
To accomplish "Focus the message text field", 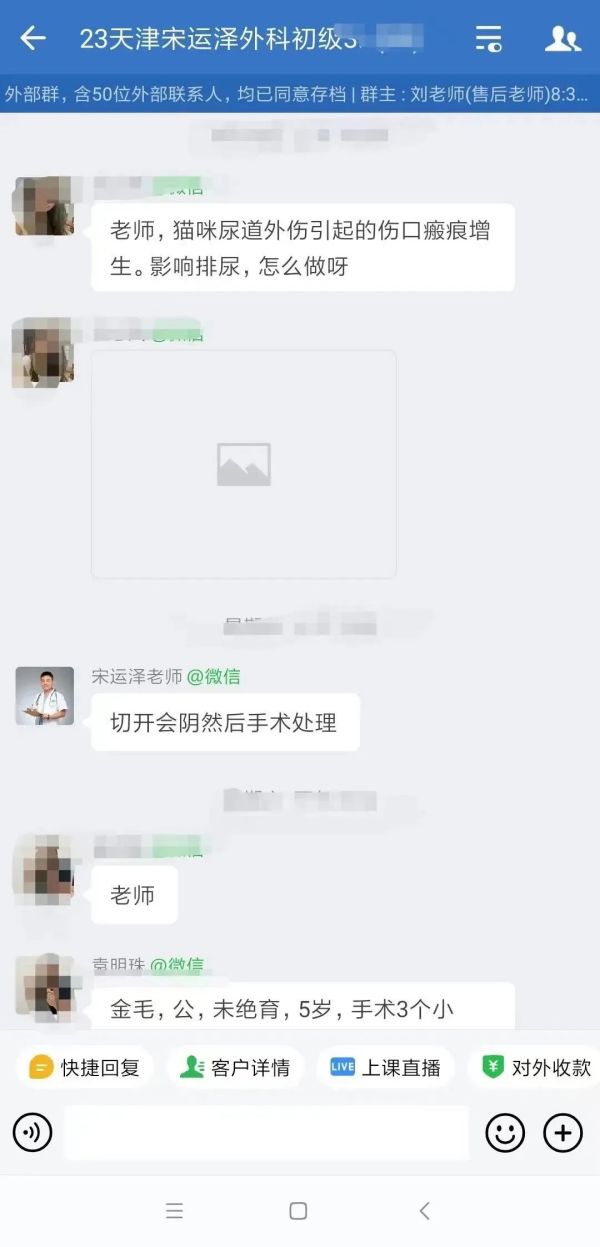I will click(x=266, y=1133).
